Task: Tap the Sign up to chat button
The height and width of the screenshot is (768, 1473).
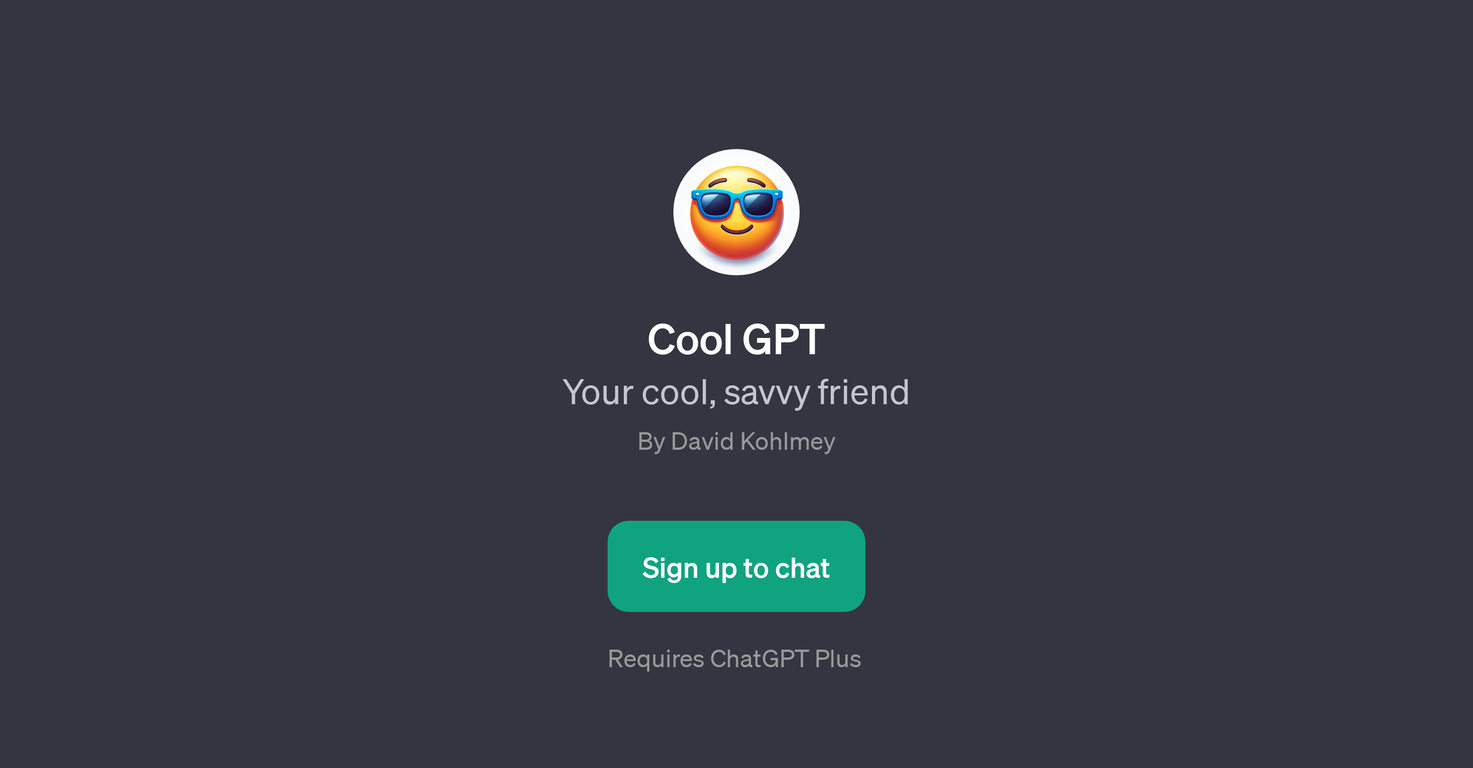Action: (736, 567)
